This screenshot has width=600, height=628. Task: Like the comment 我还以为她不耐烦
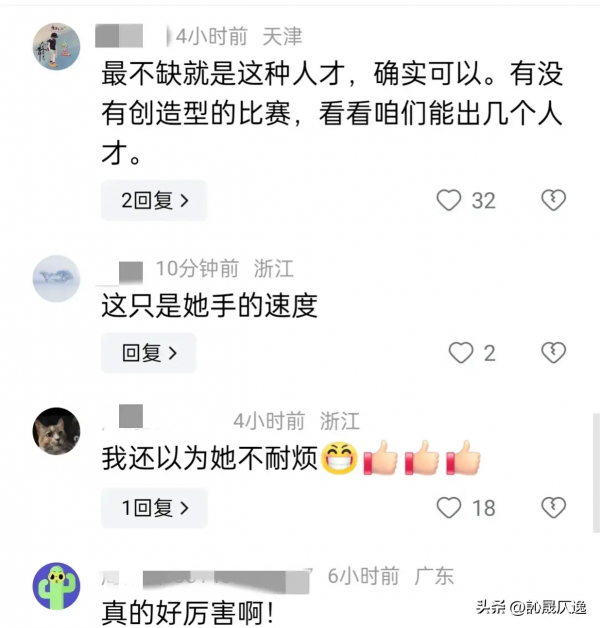[449, 508]
